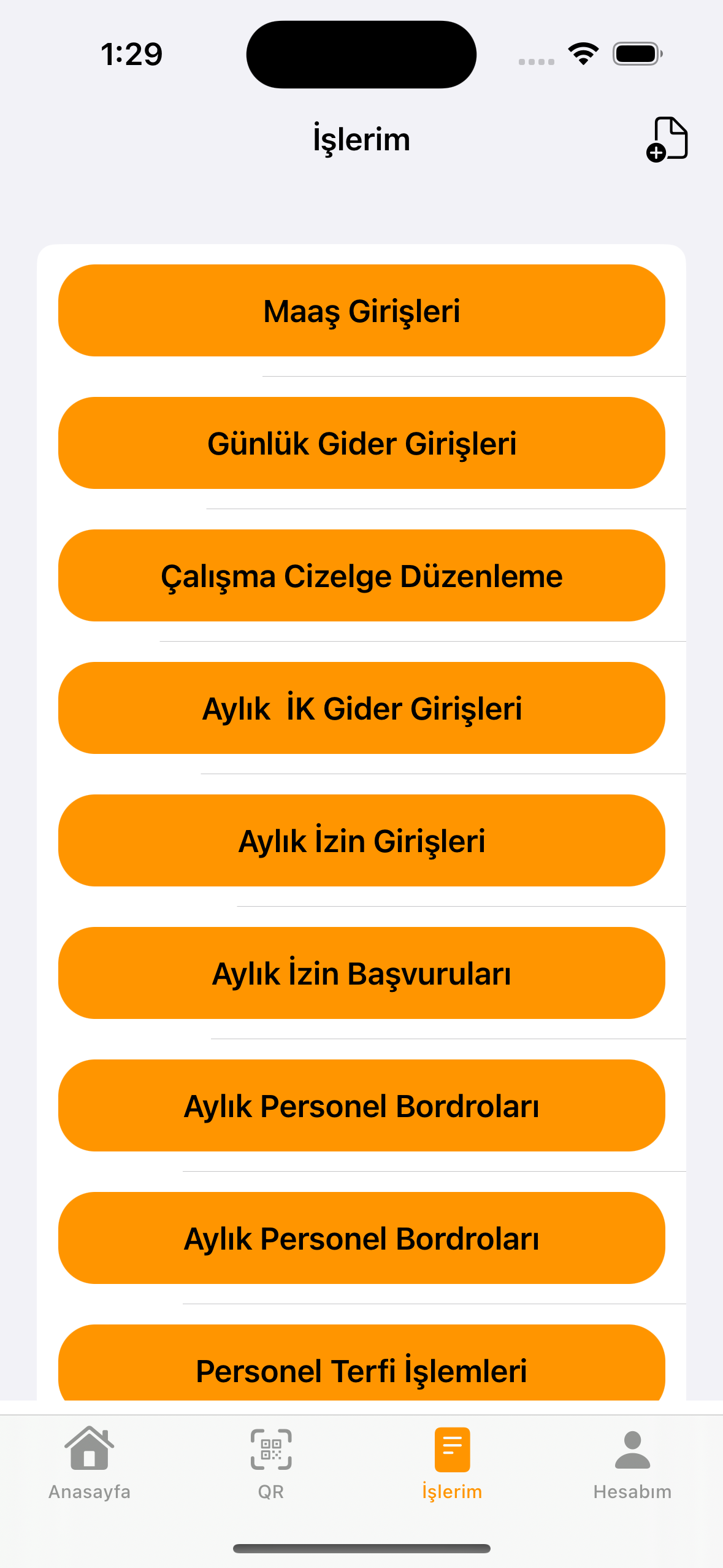This screenshot has width=723, height=1568.
Task: Tap the battery indicator in the status bar
Action: [635, 53]
